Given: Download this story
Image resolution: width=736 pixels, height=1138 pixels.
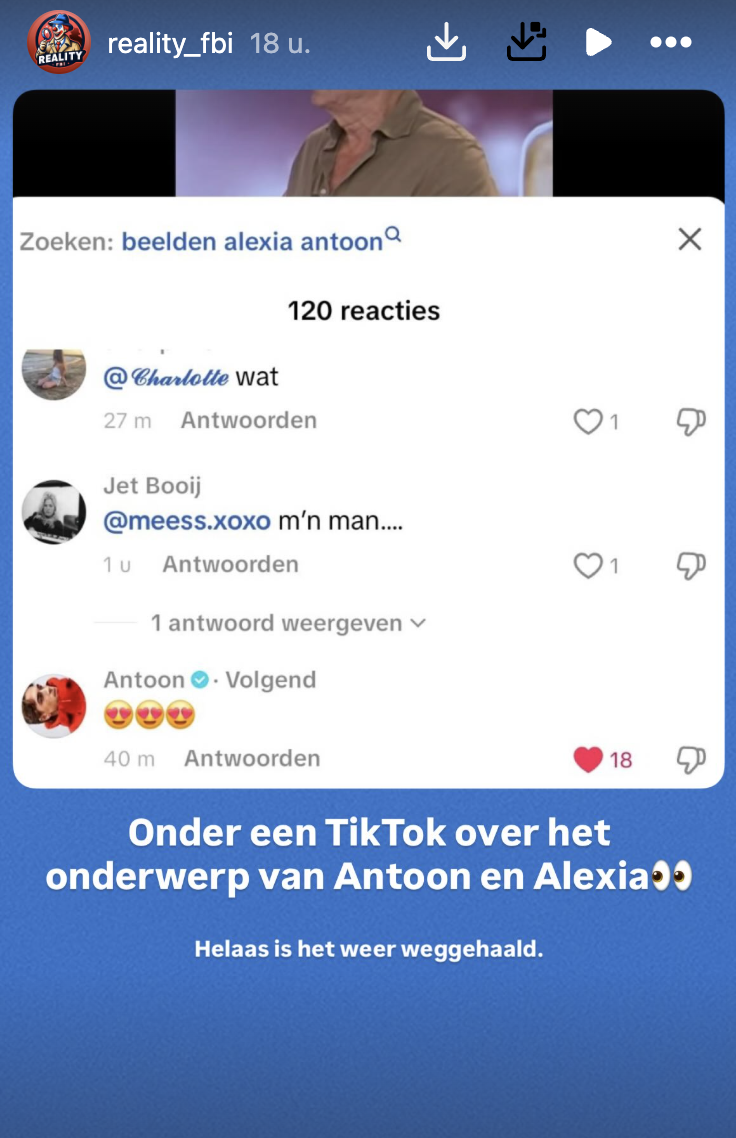Looking at the screenshot, I should point(446,42).
